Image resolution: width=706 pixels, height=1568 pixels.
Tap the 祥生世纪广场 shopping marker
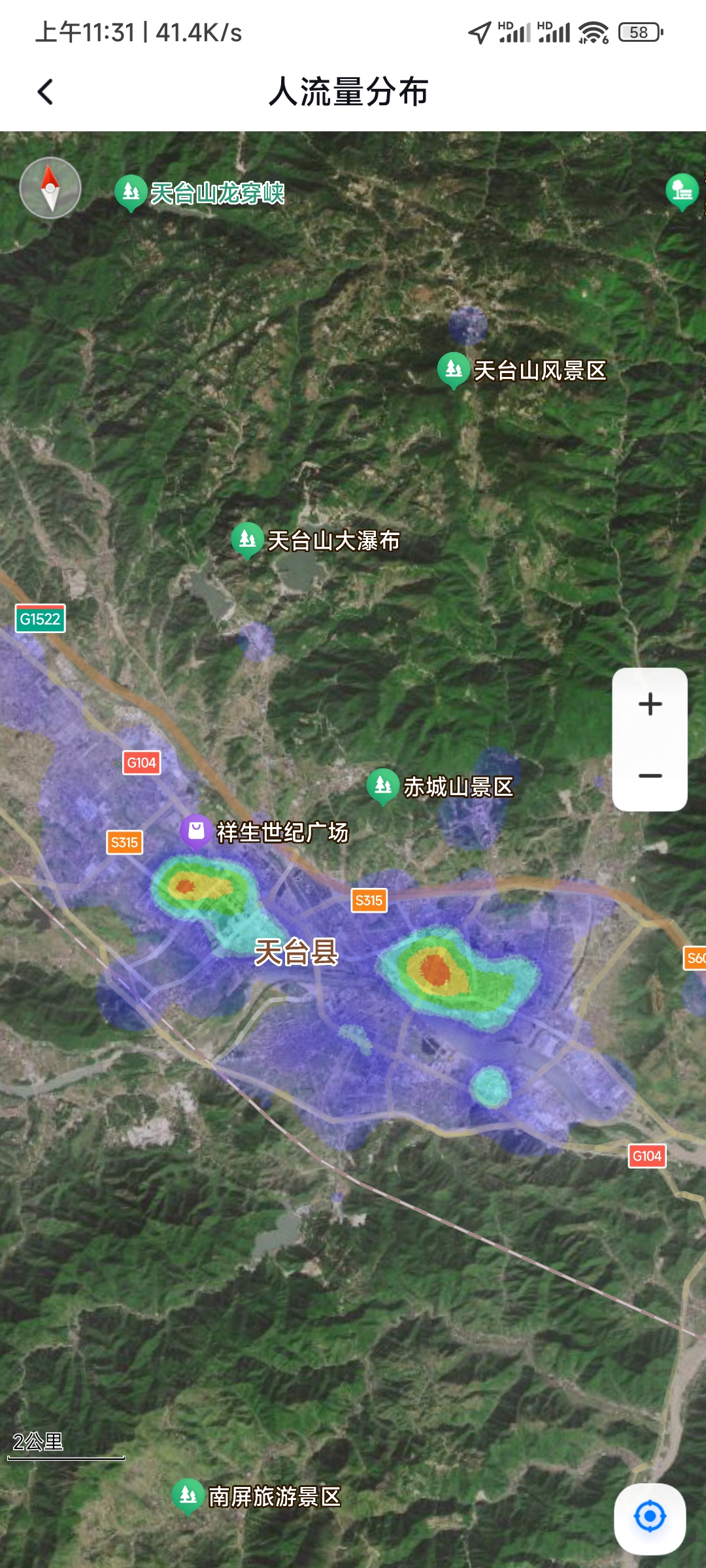coord(196,831)
